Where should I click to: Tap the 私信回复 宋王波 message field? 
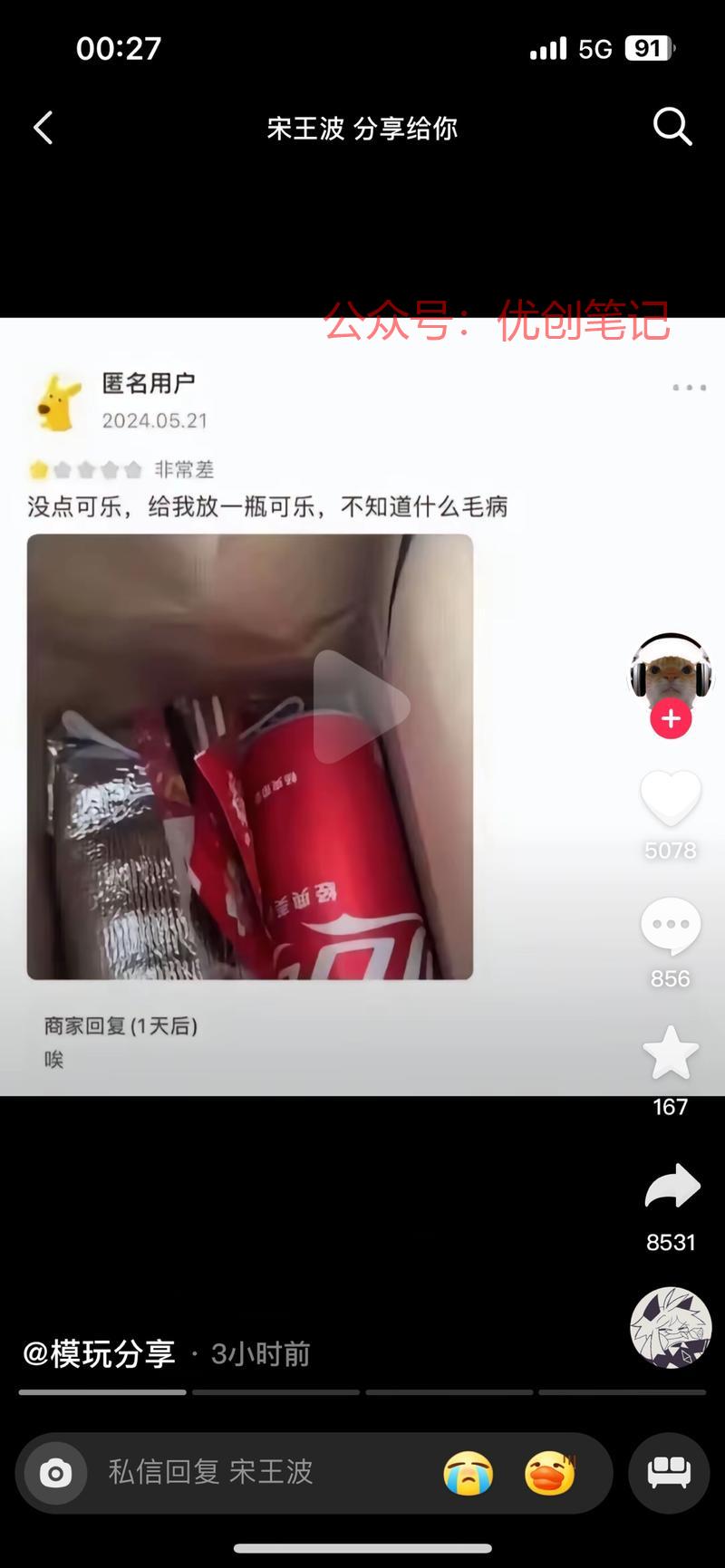(254, 1472)
